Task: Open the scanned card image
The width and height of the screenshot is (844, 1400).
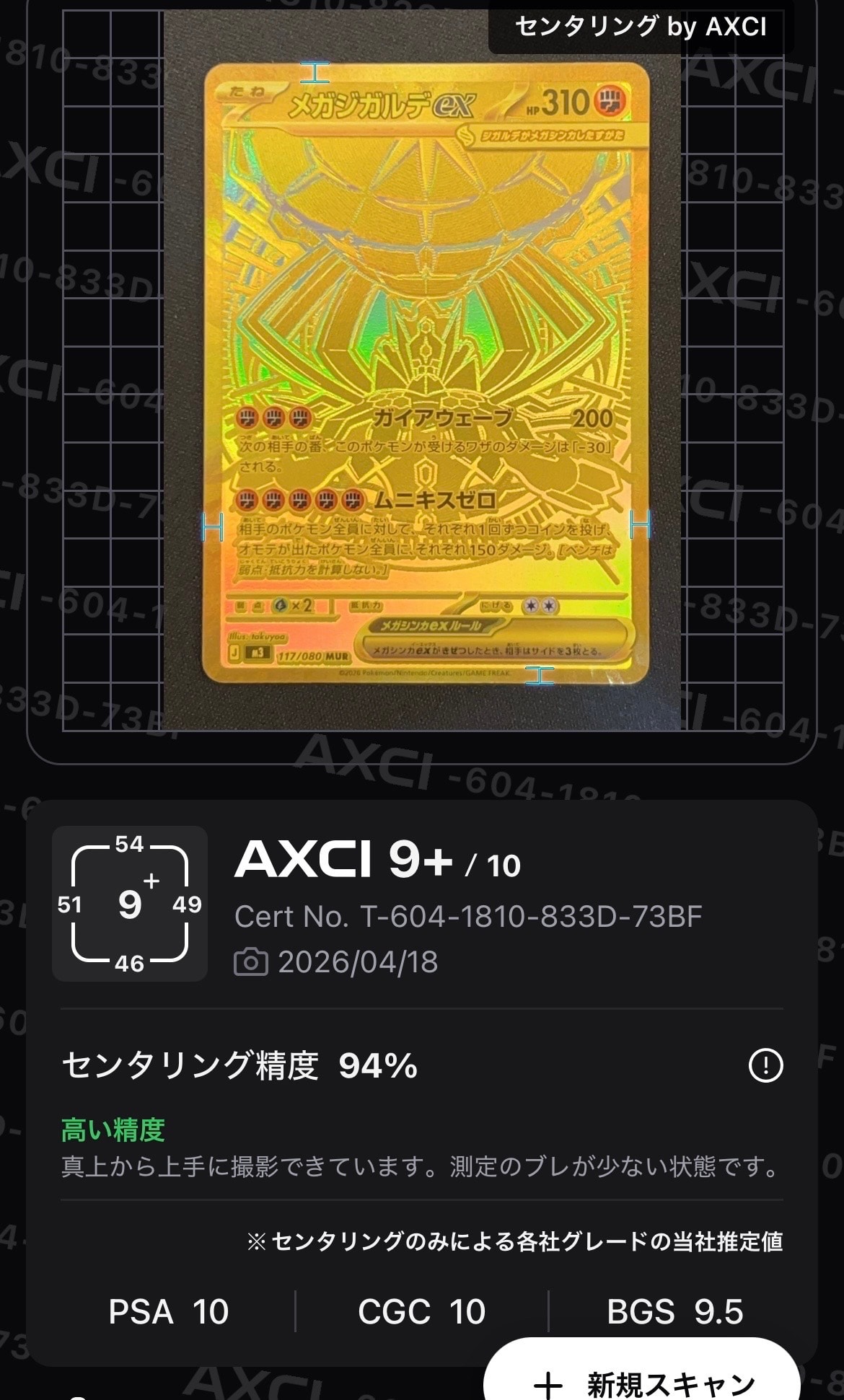Action: 426,373
